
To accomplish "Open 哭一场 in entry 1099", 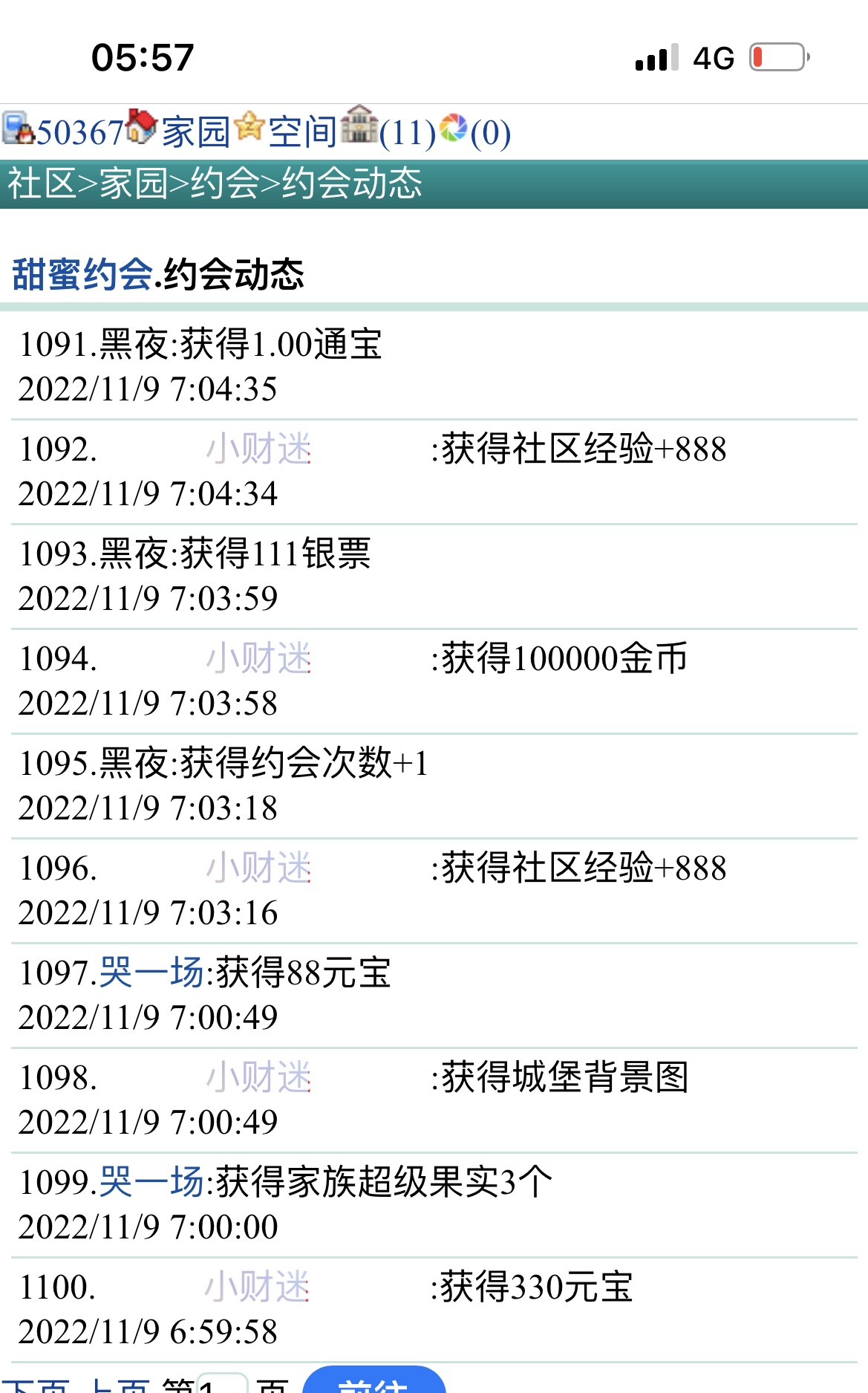I will coord(151,1183).
